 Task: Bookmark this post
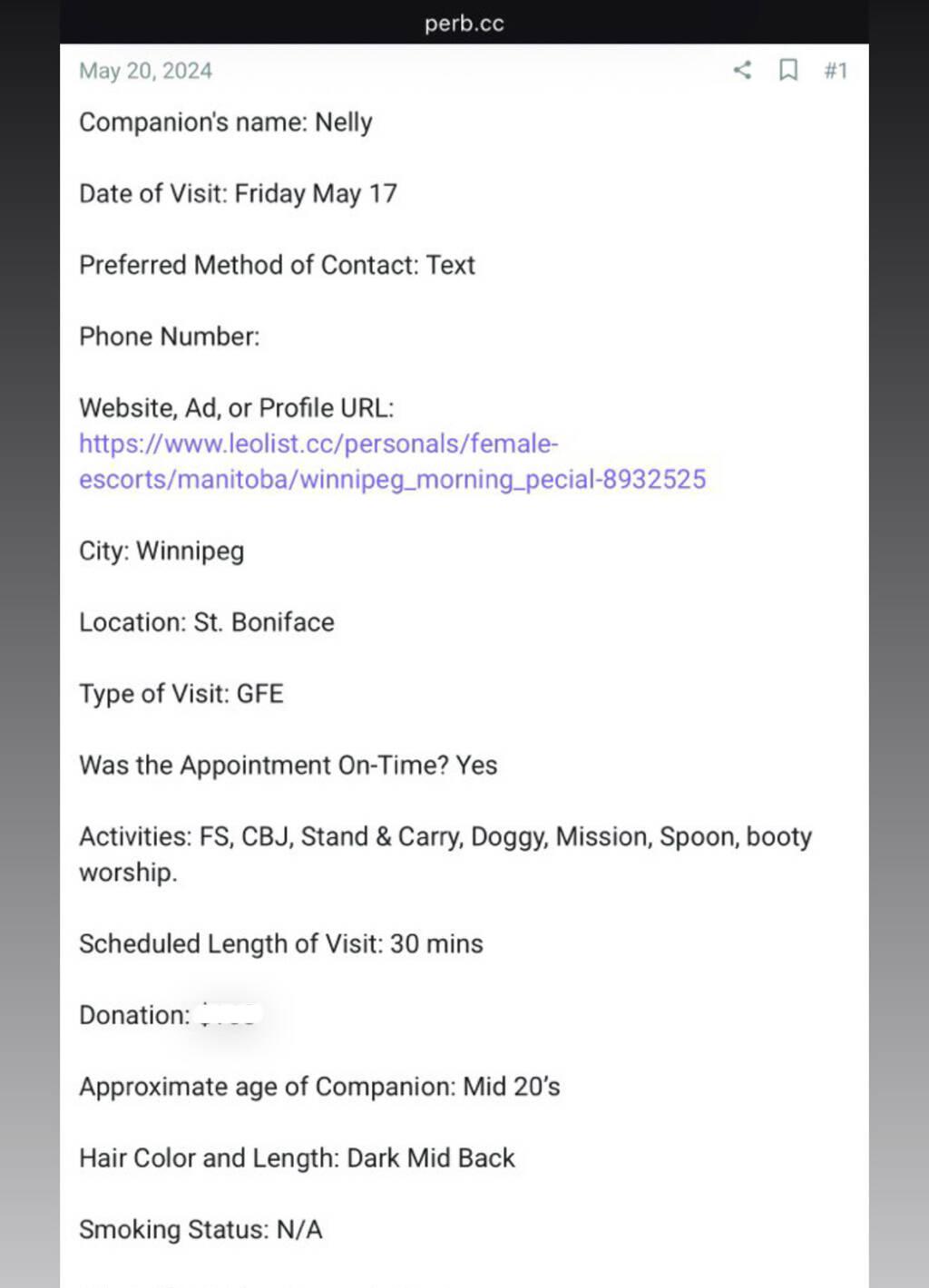point(788,70)
